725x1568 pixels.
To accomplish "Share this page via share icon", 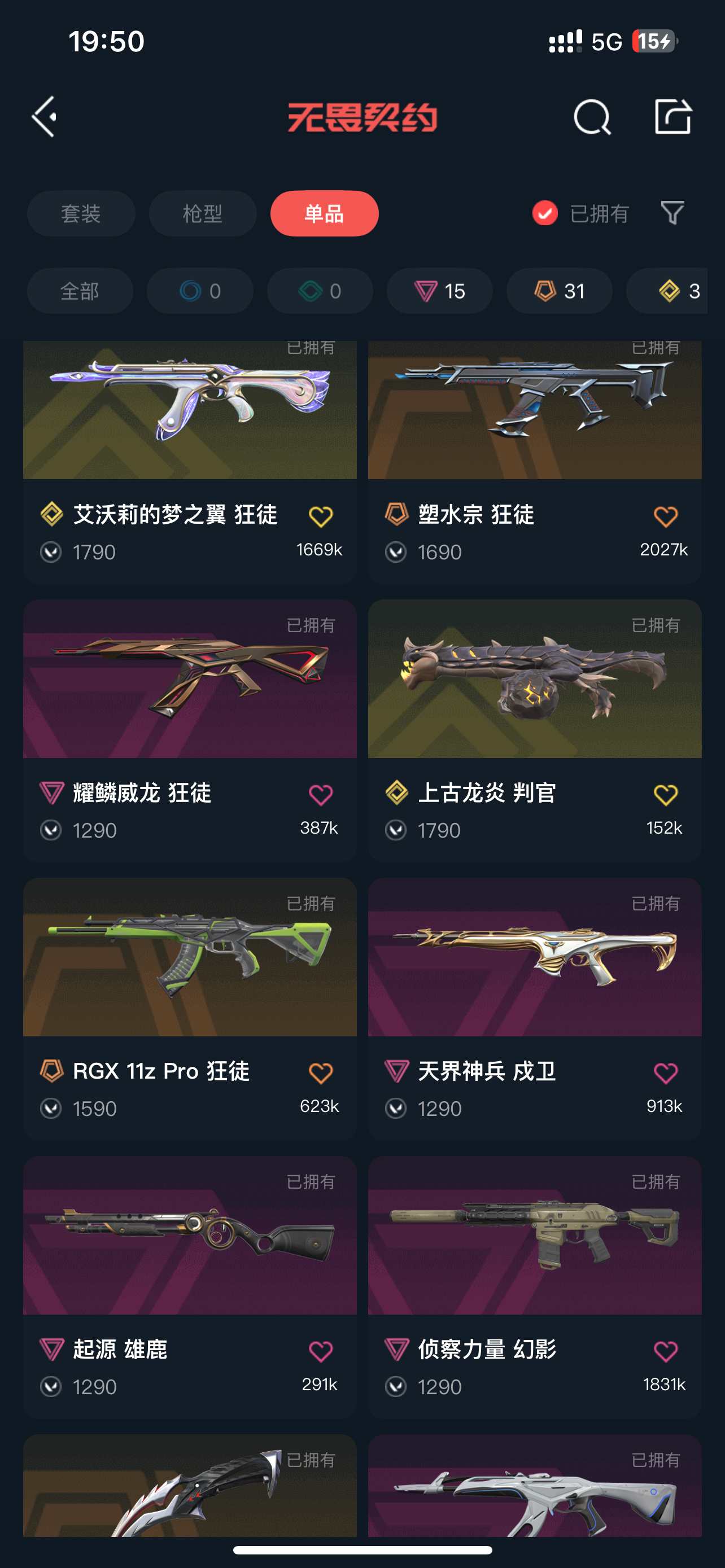I will tap(672, 116).
